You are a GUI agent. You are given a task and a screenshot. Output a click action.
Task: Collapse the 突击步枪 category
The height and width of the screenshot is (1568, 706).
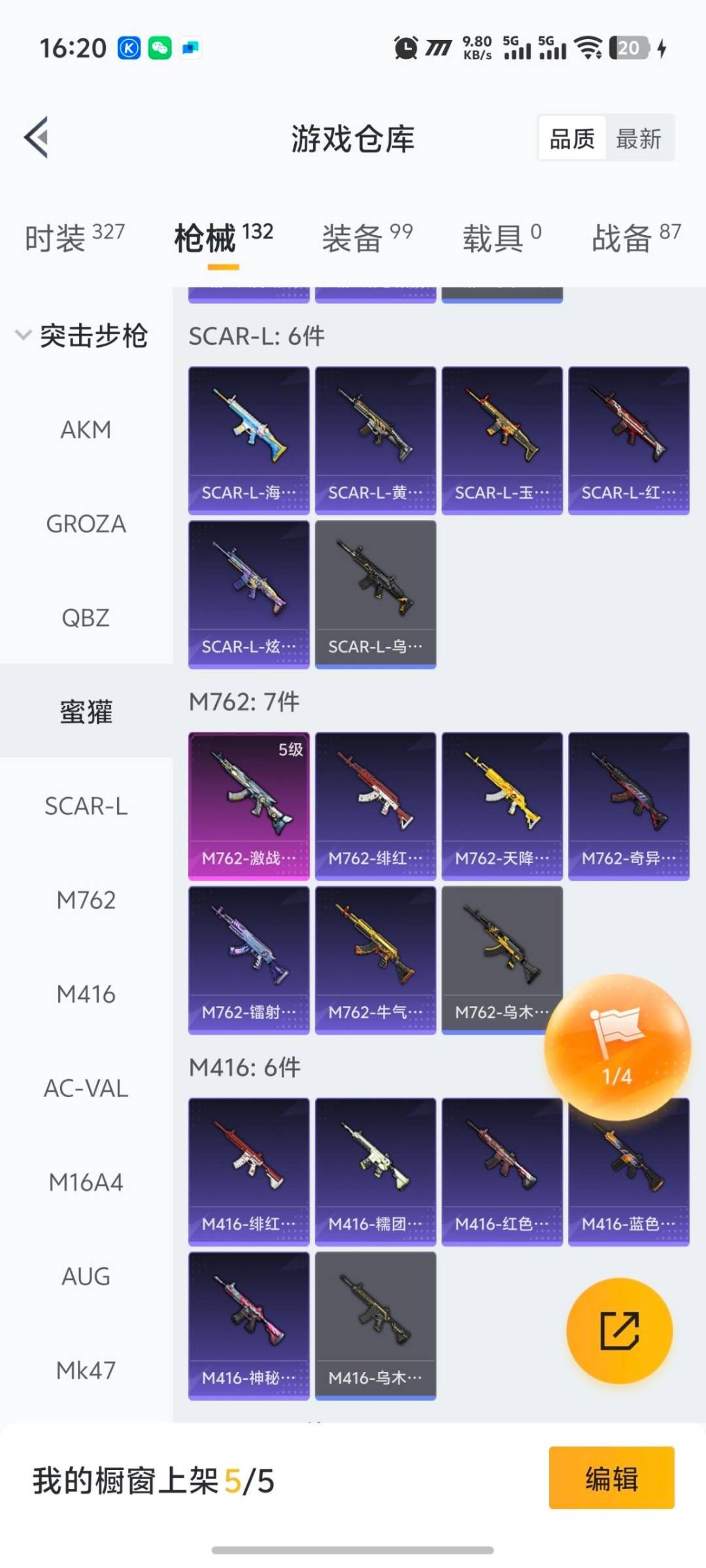coord(24,335)
